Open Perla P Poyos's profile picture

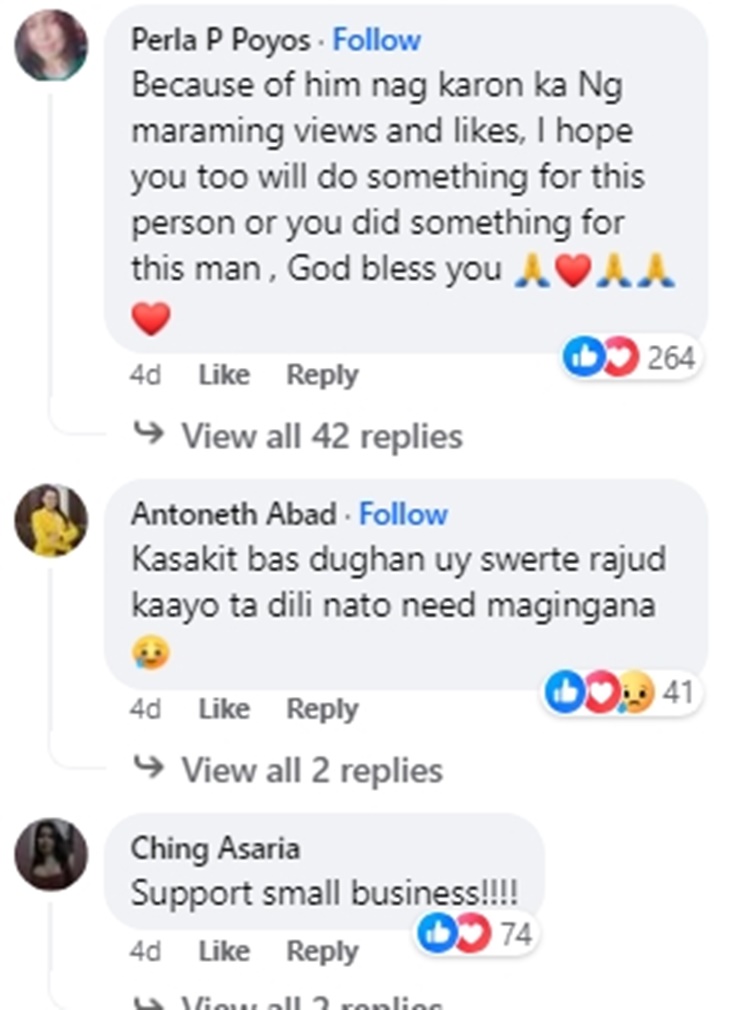(x=51, y=47)
